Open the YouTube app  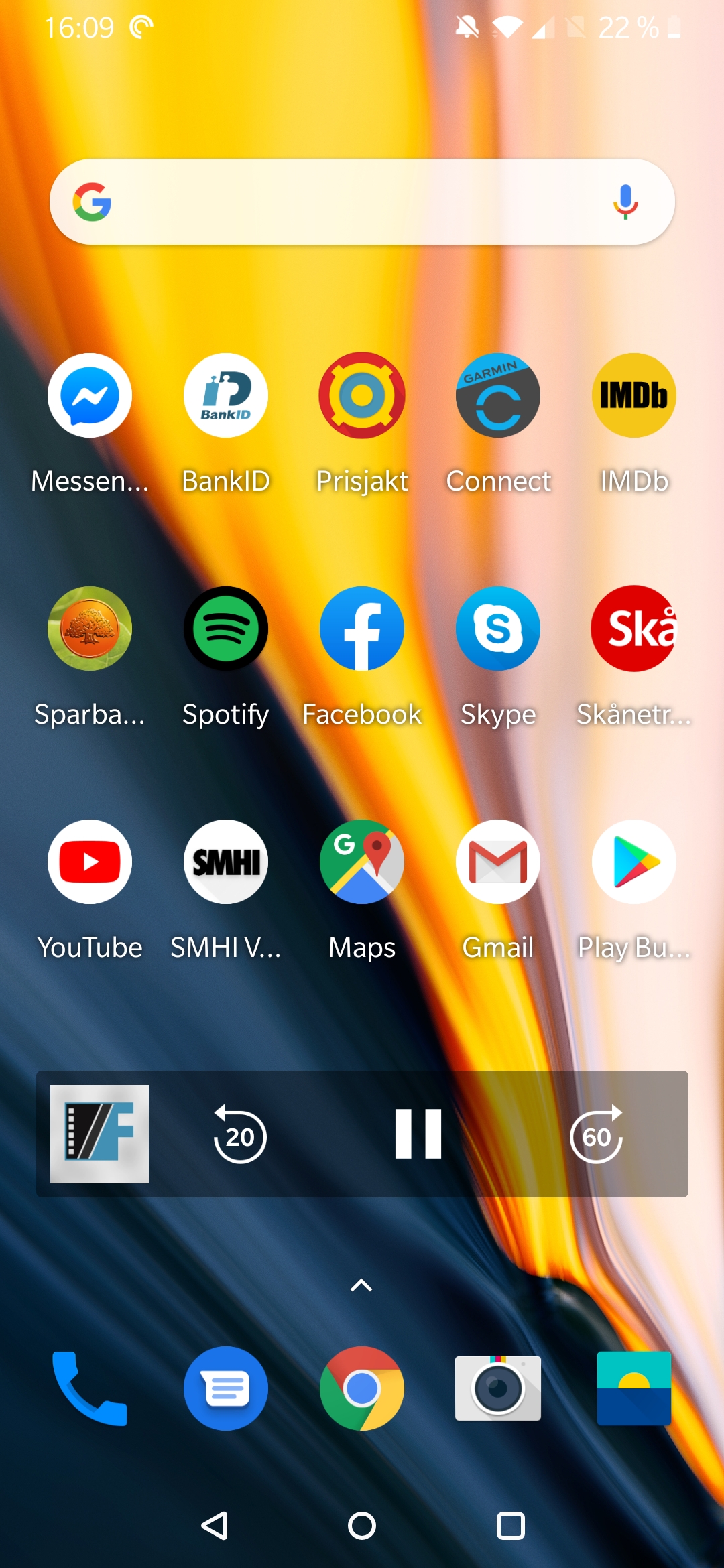pos(90,862)
